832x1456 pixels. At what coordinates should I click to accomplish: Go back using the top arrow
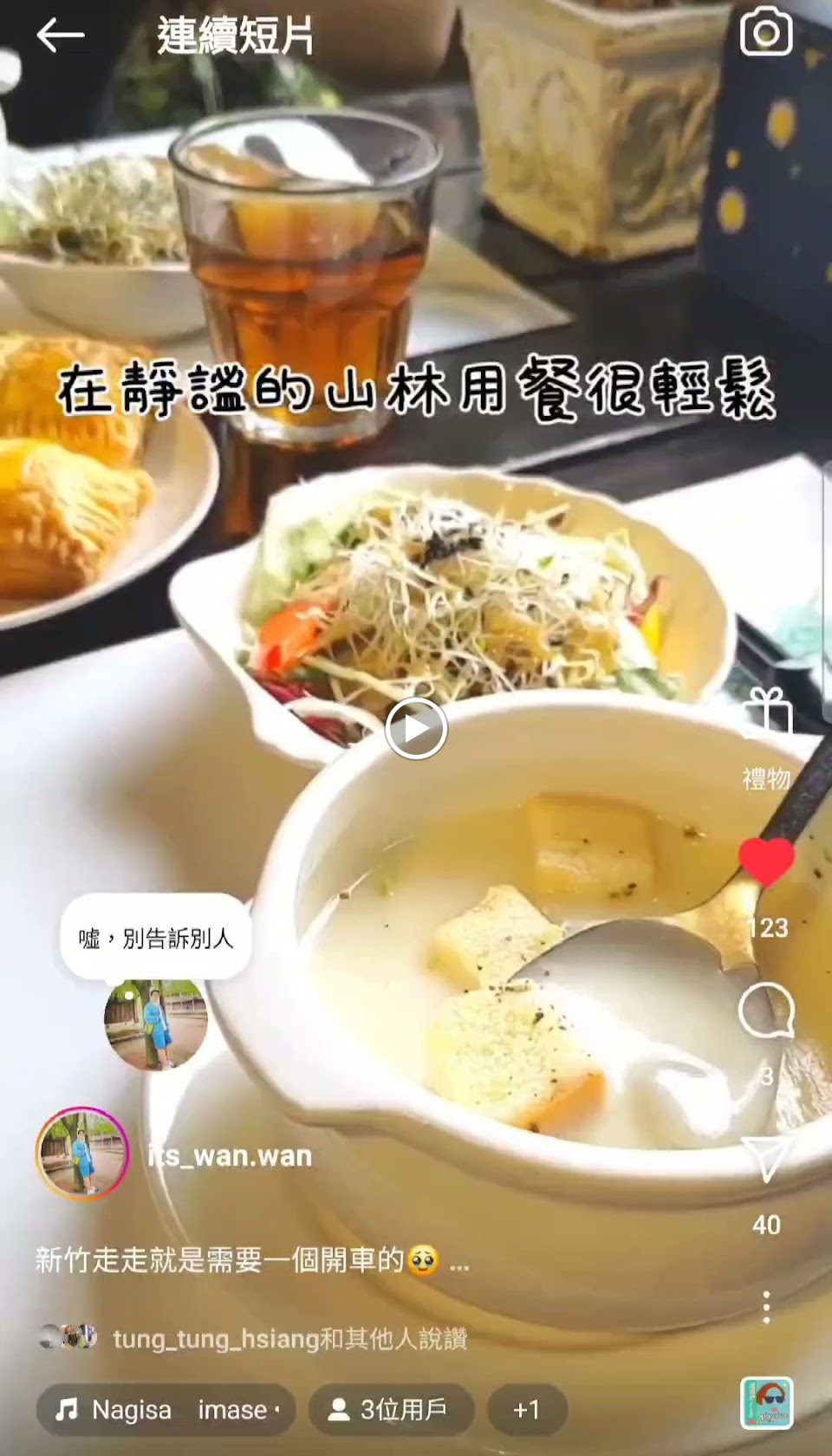[x=60, y=36]
